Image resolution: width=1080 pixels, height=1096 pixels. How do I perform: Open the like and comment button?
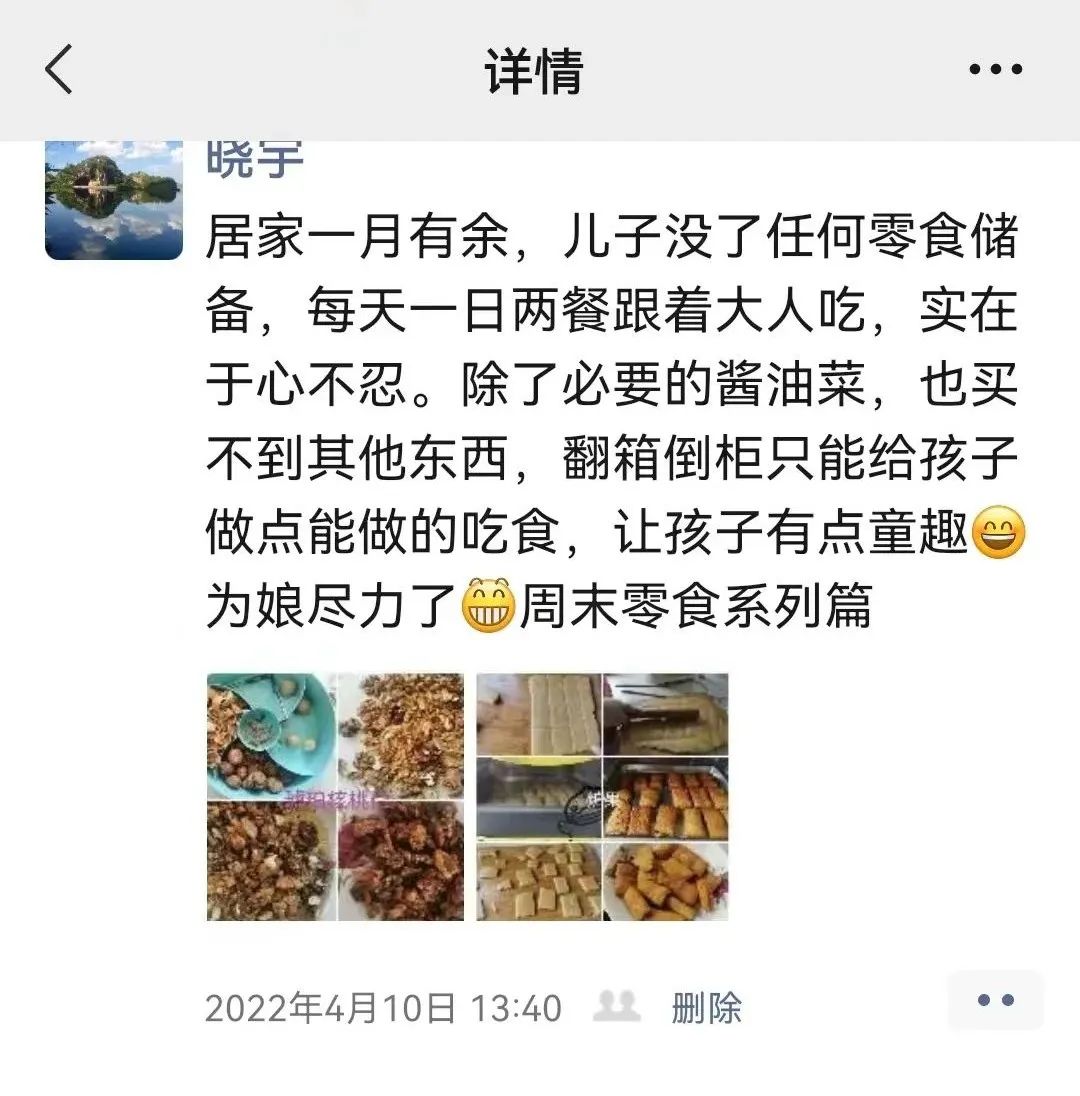pyautogui.click(x=995, y=1000)
